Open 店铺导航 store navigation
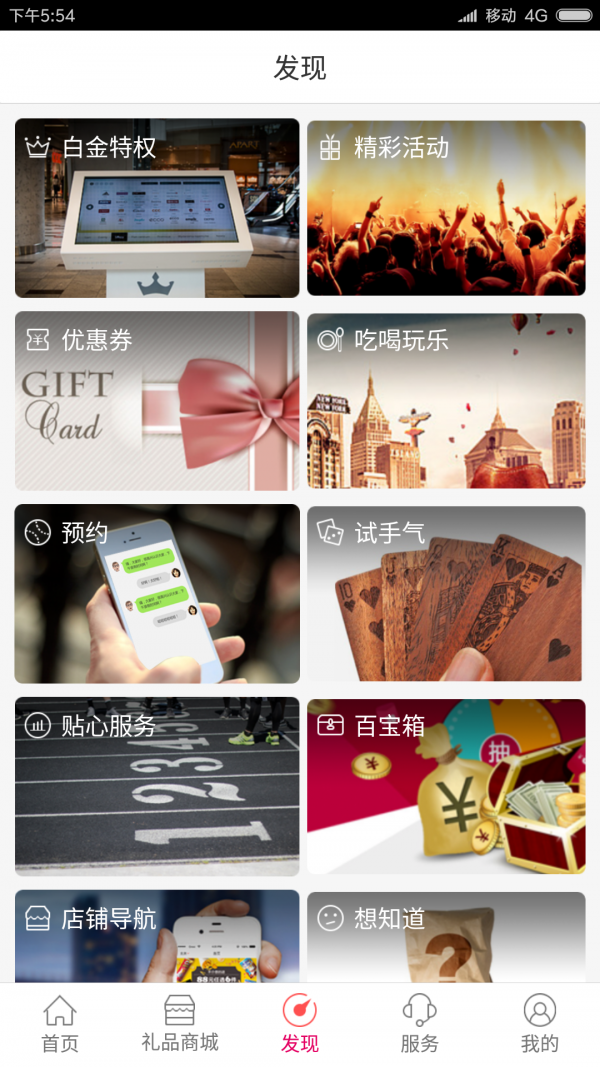Image resolution: width=600 pixels, height=1067 pixels. [157, 935]
